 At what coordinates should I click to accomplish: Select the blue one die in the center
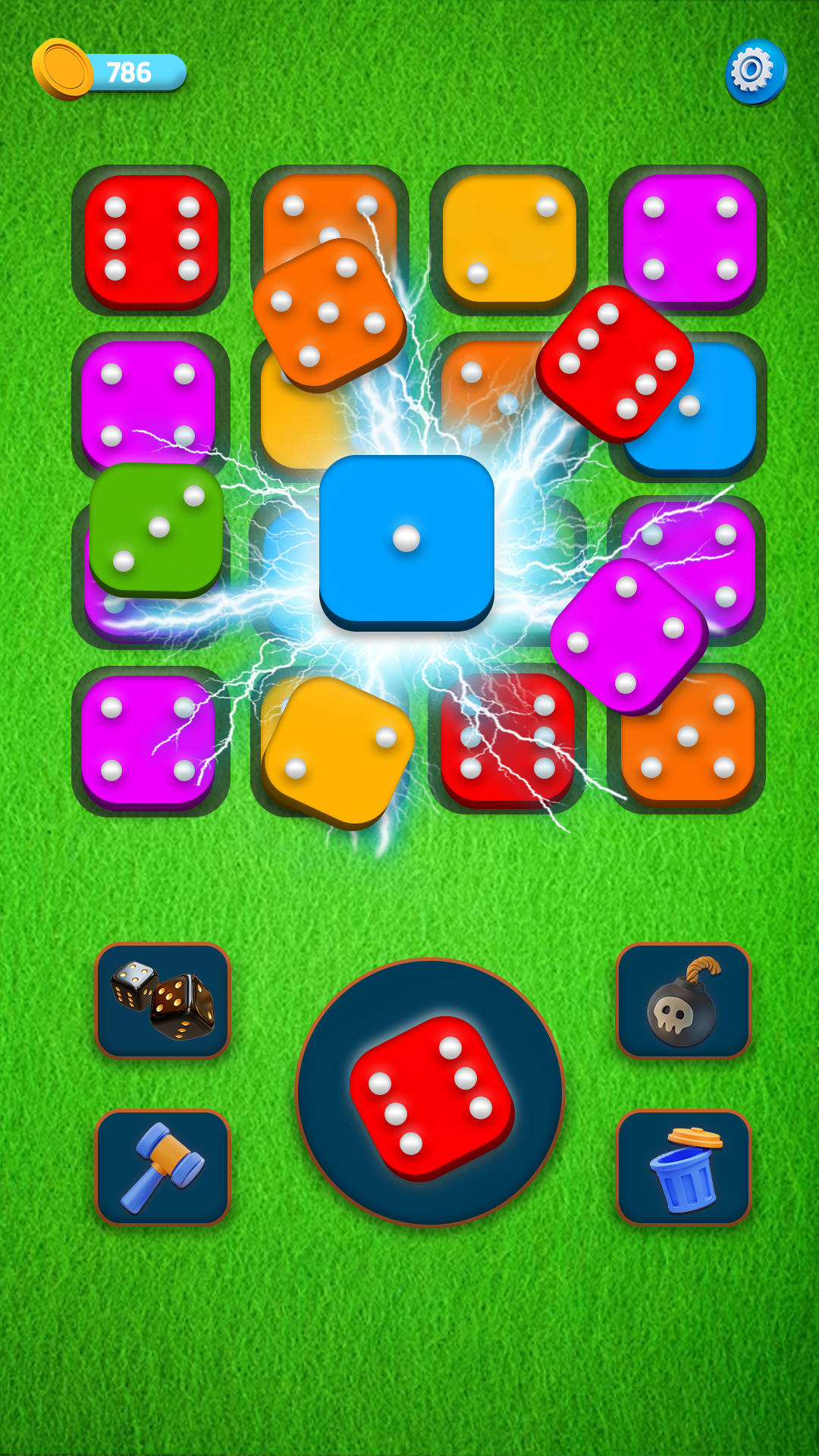[x=406, y=540]
